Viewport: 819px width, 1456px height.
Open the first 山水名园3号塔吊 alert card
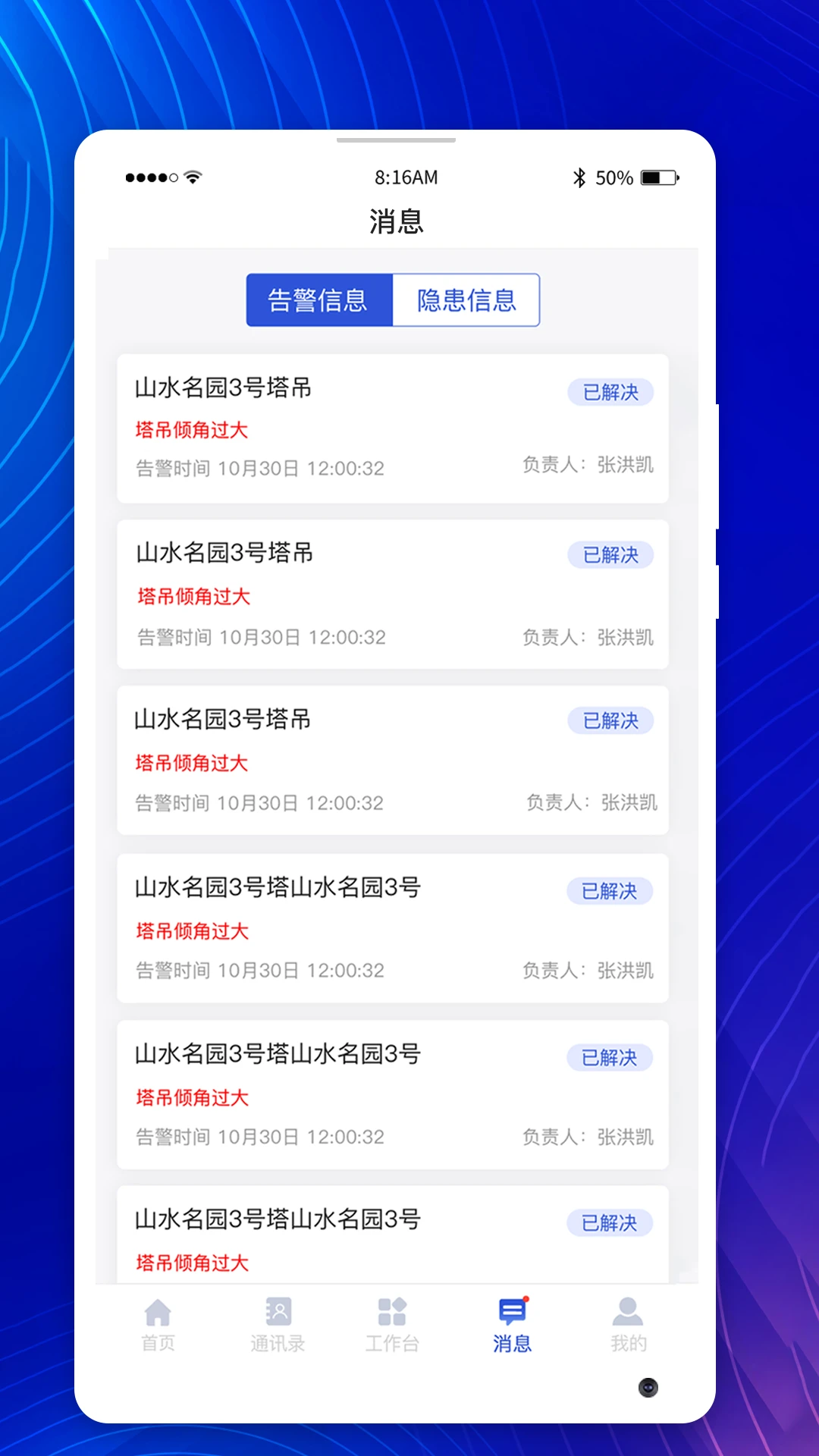point(222,388)
